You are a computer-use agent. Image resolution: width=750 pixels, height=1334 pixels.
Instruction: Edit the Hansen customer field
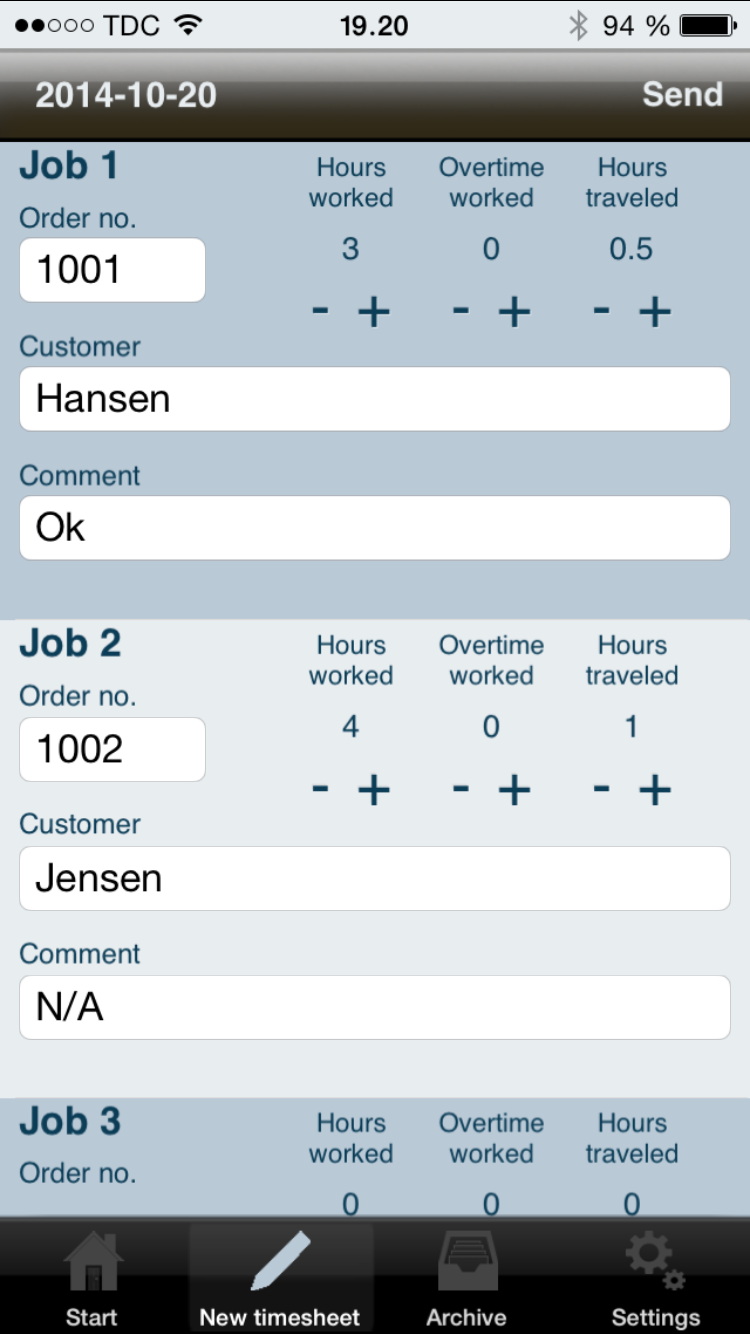coord(375,399)
